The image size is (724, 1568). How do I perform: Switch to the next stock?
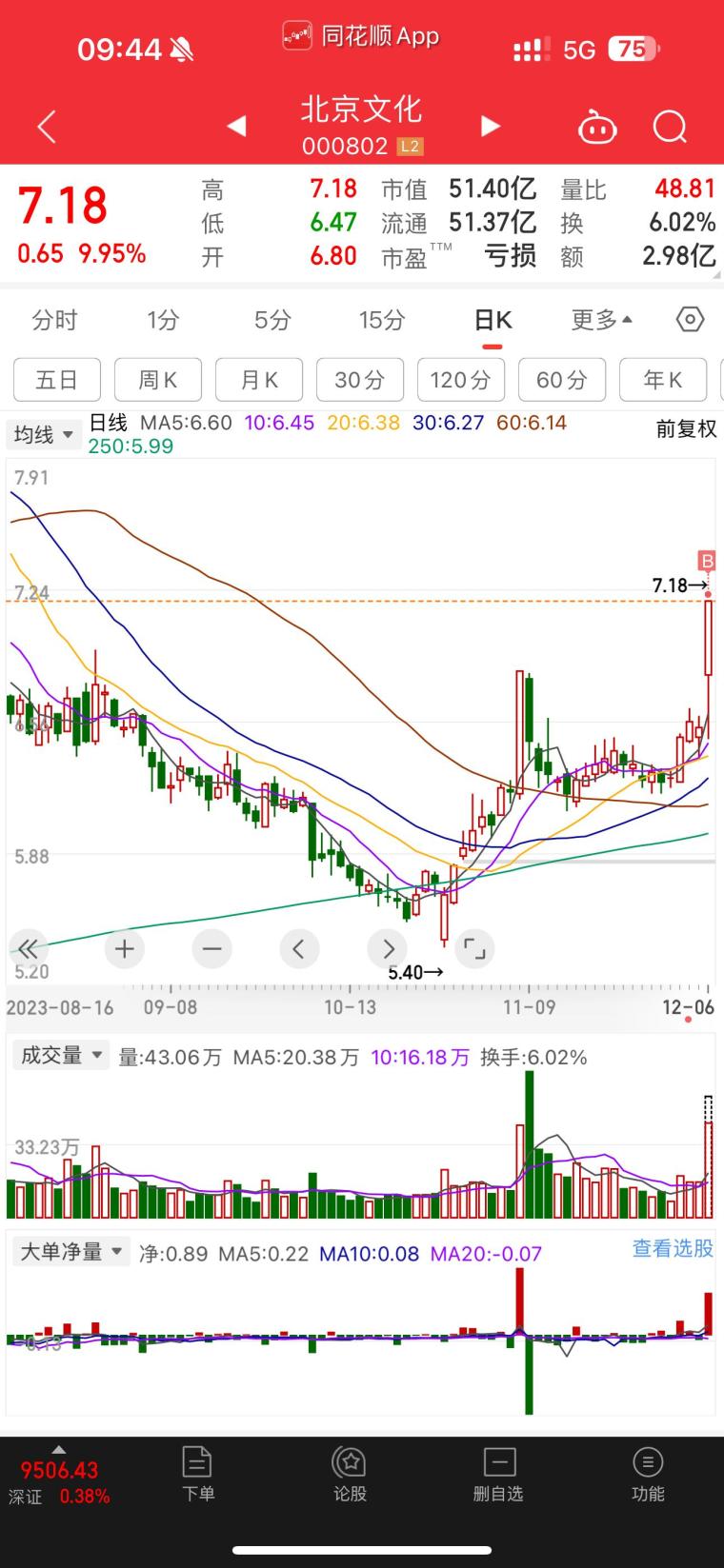pyautogui.click(x=490, y=126)
